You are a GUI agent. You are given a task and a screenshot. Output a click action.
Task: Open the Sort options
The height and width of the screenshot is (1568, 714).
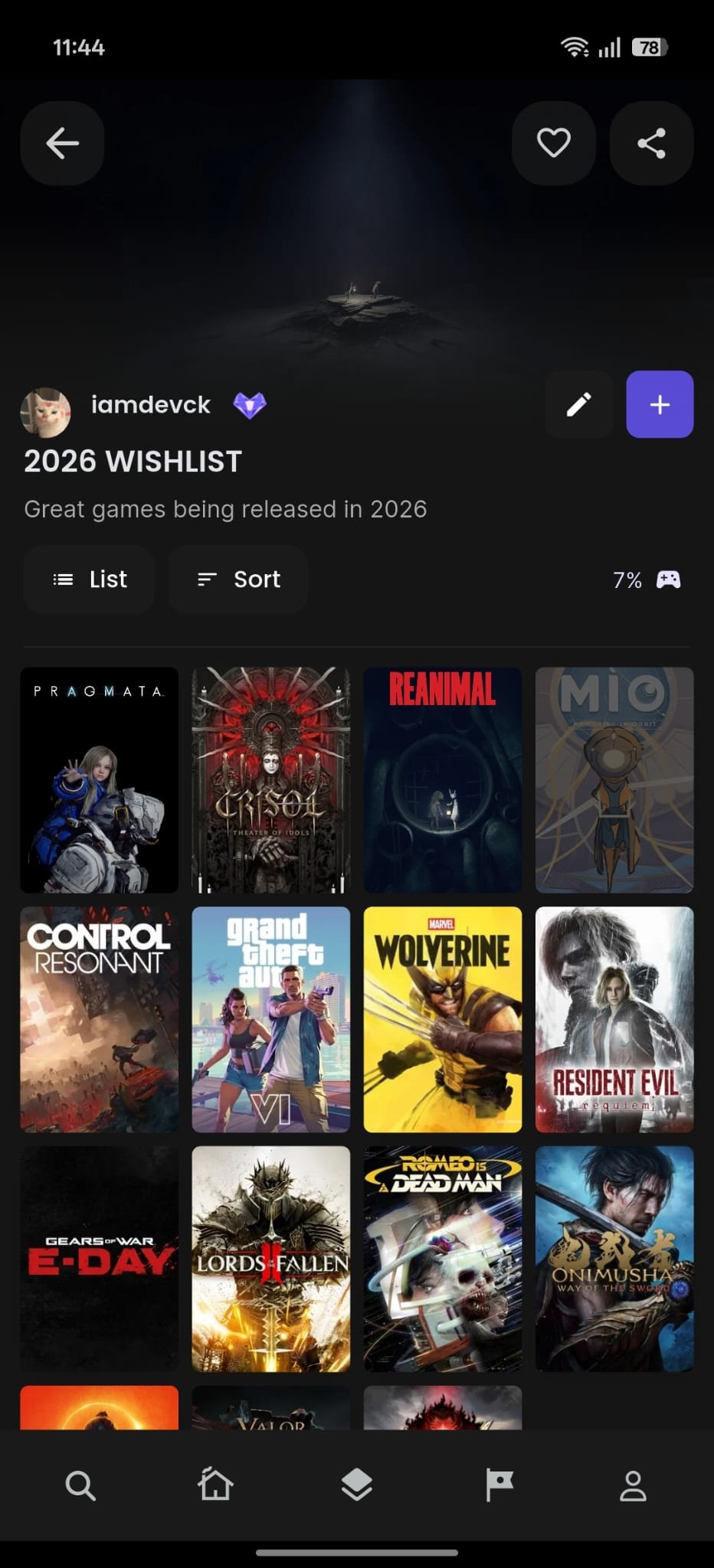237,580
